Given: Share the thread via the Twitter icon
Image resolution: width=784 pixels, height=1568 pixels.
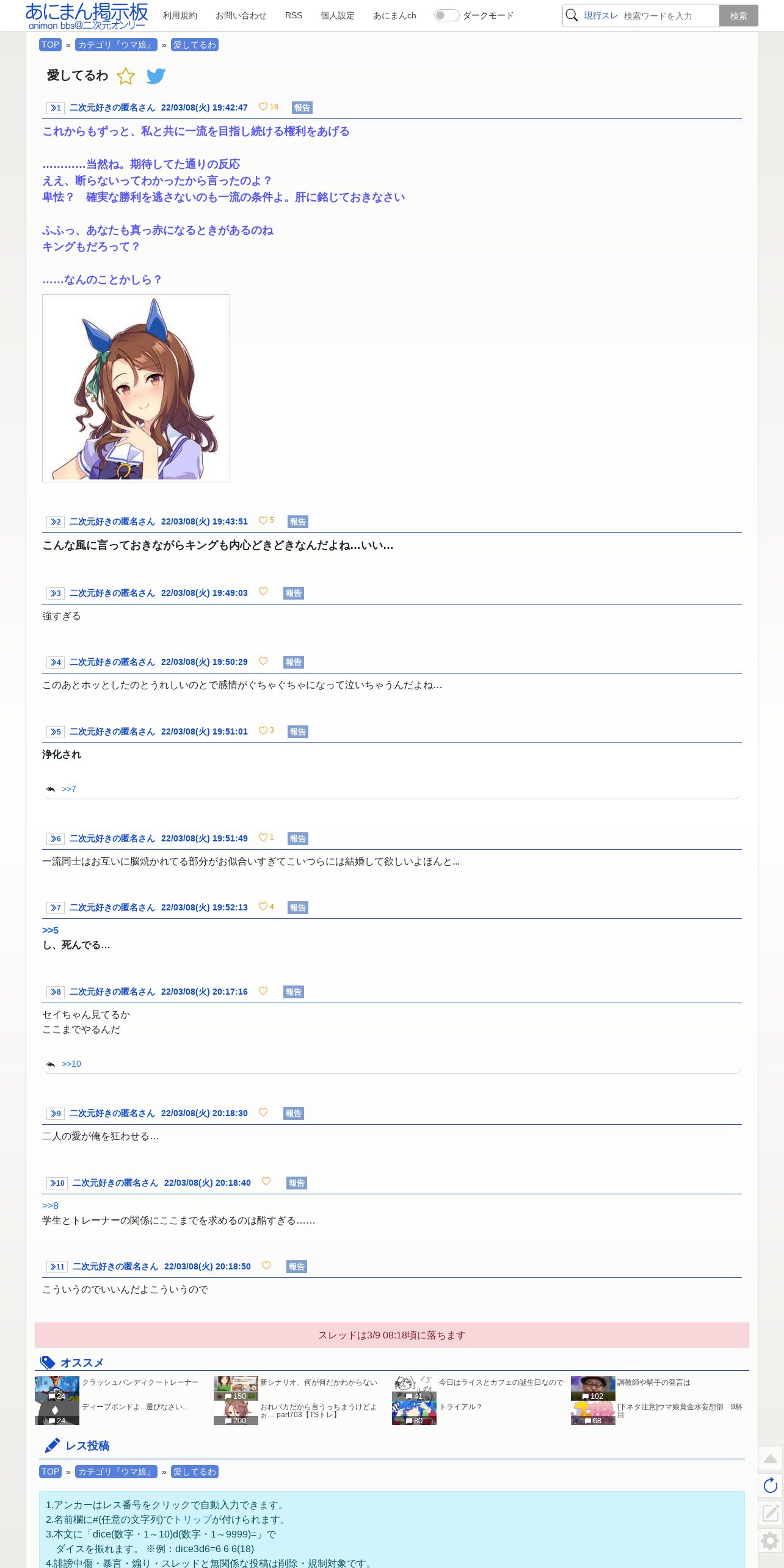Looking at the screenshot, I should point(156,76).
